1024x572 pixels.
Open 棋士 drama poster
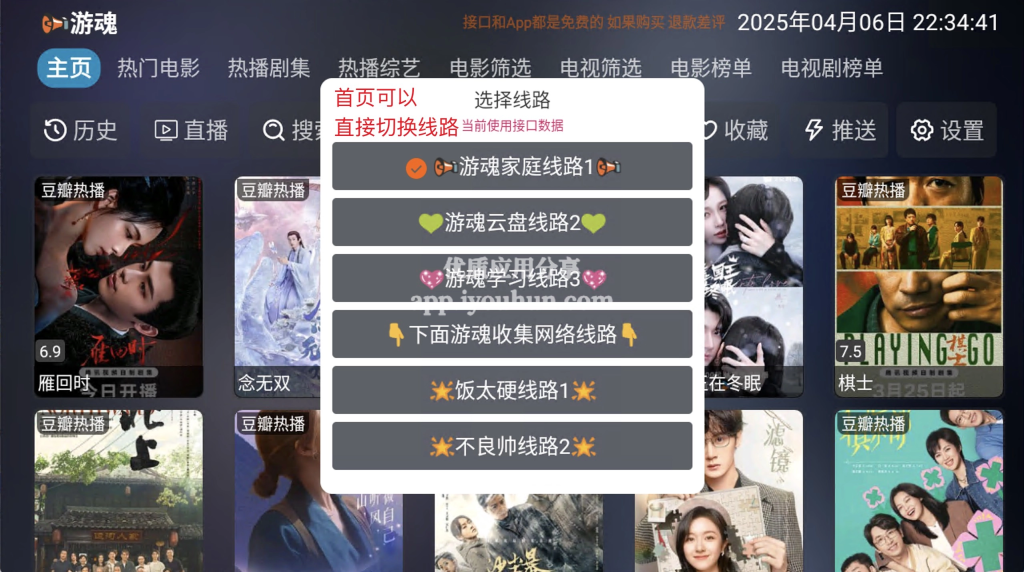pos(918,287)
